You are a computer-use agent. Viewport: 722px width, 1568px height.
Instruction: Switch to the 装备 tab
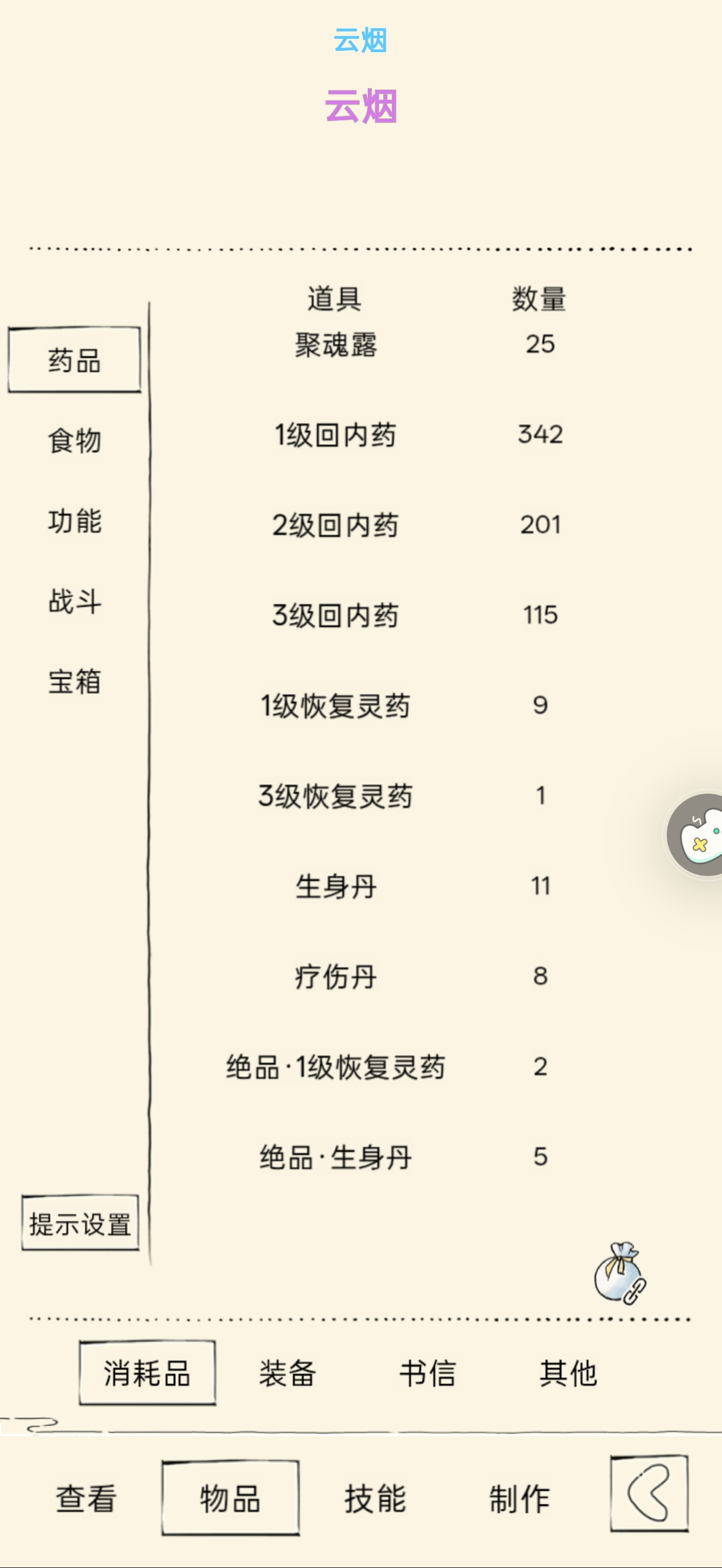click(x=287, y=1373)
